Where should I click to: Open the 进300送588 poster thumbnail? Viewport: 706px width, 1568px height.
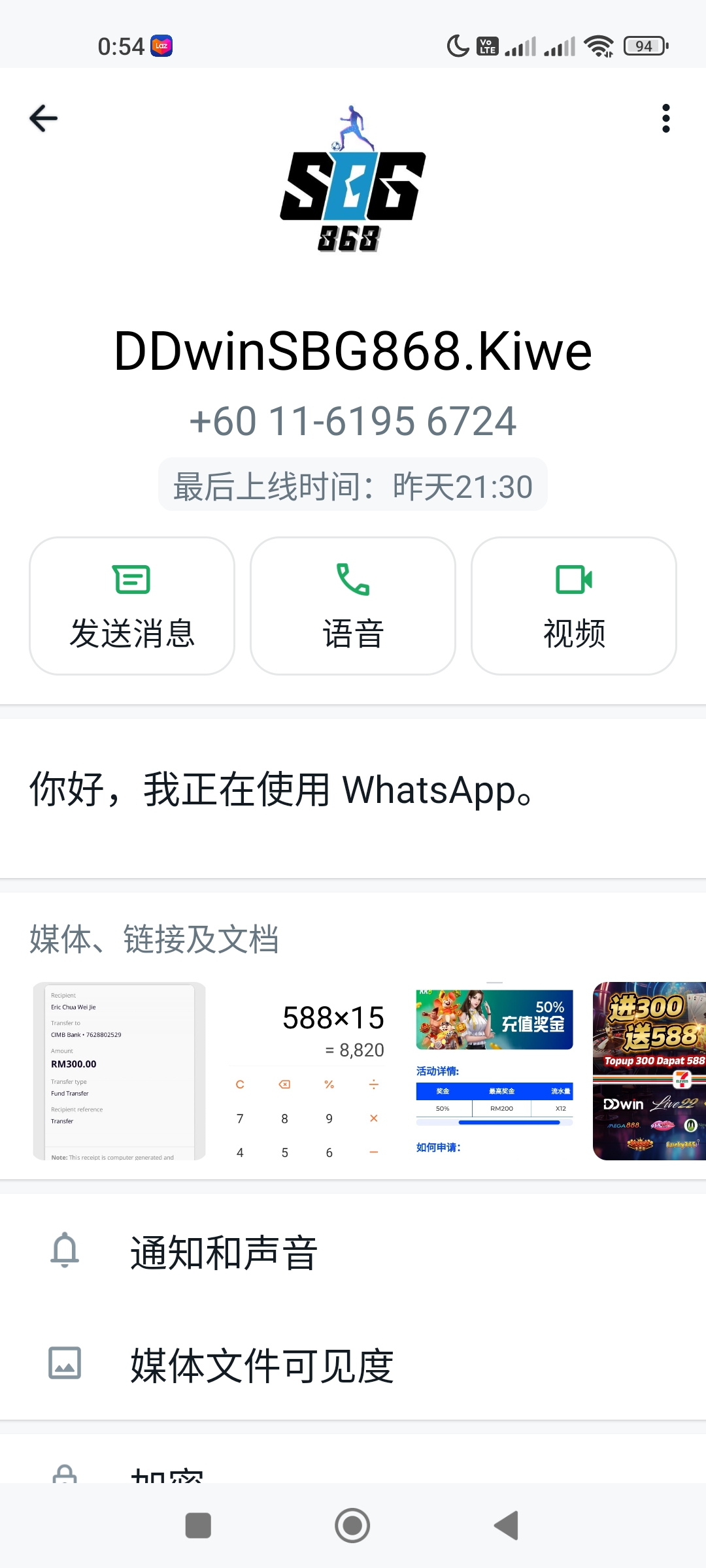point(649,1071)
